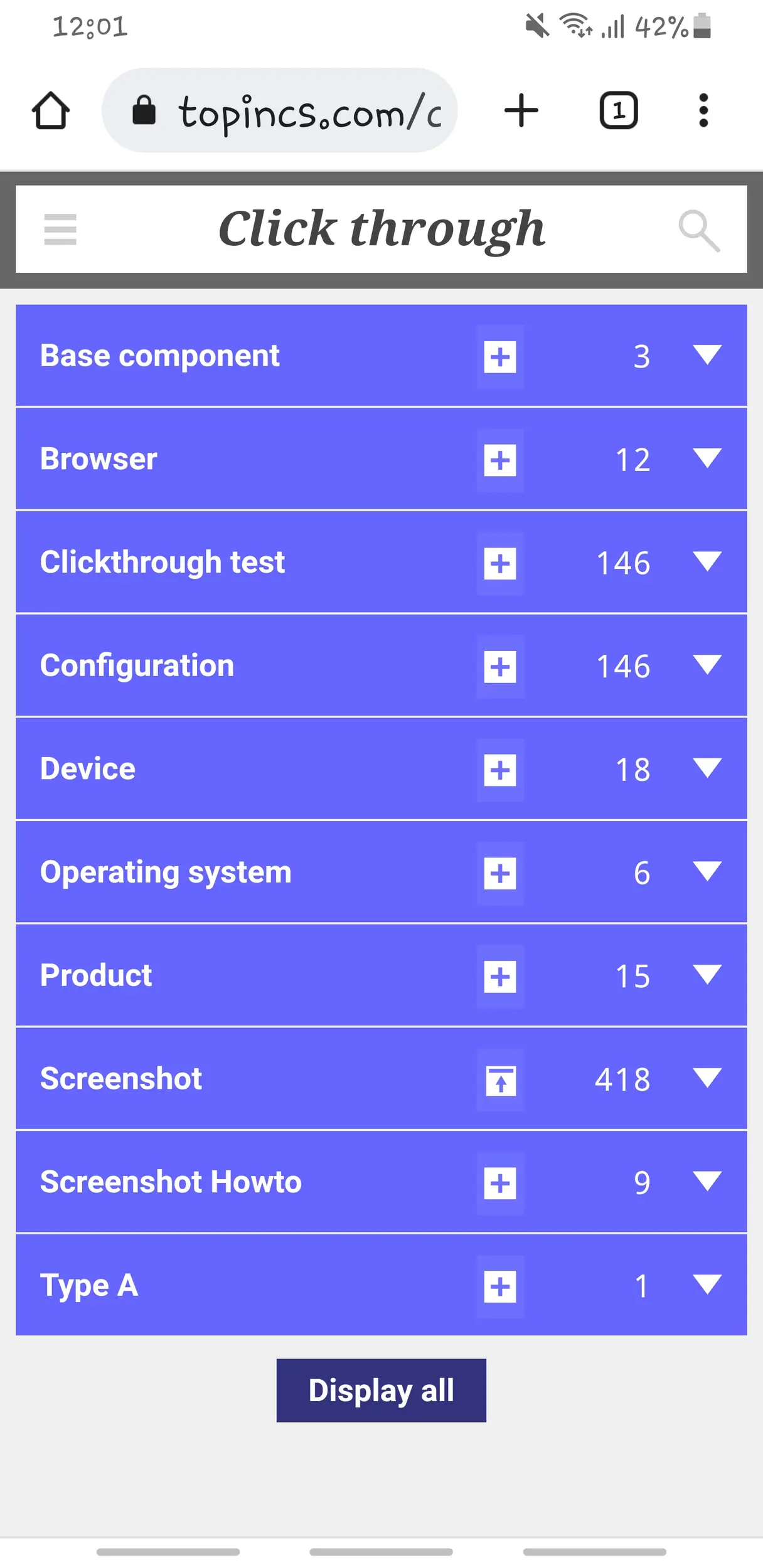Viewport: 763px width, 1568px height.
Task: Upload a new Screenshot
Action: 499,1080
